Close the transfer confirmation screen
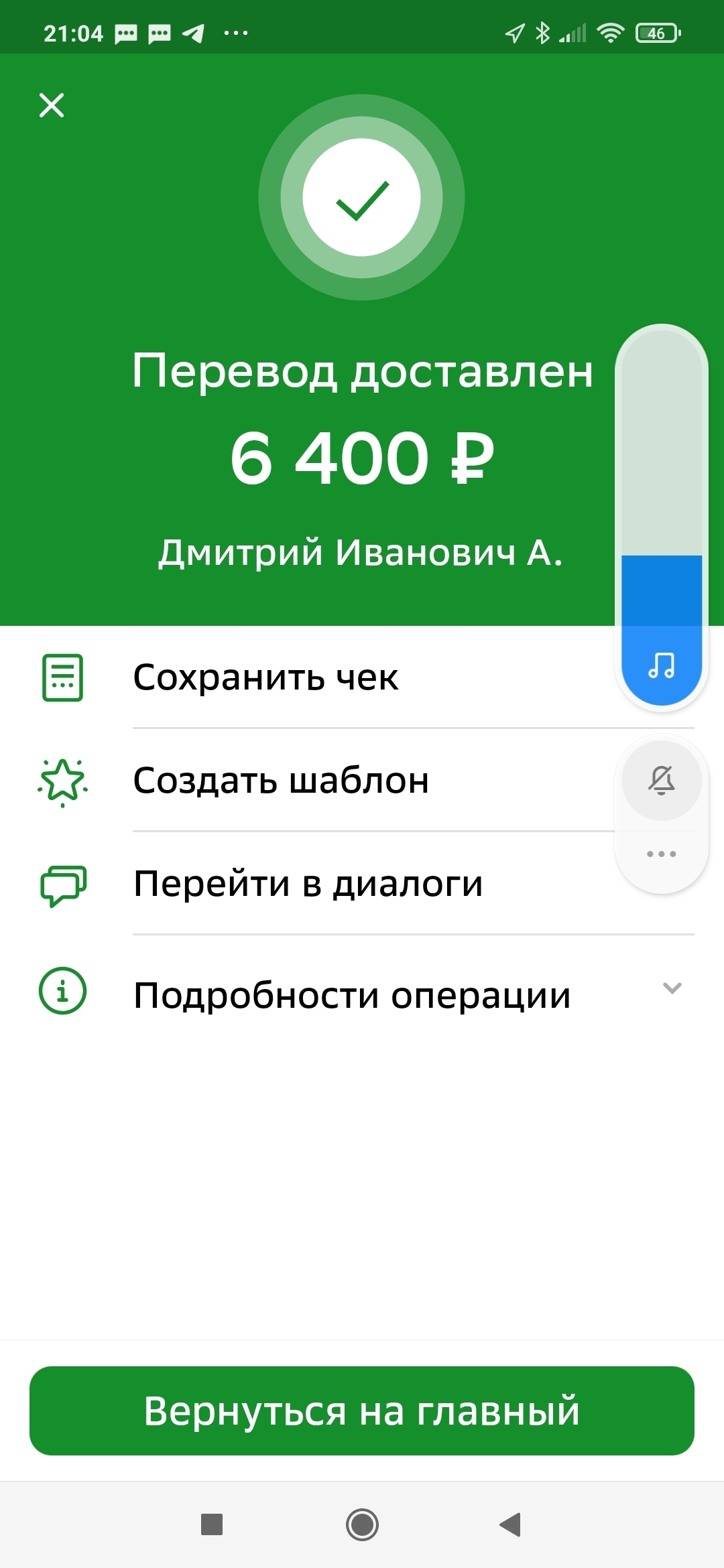The image size is (724, 1568). [x=52, y=105]
